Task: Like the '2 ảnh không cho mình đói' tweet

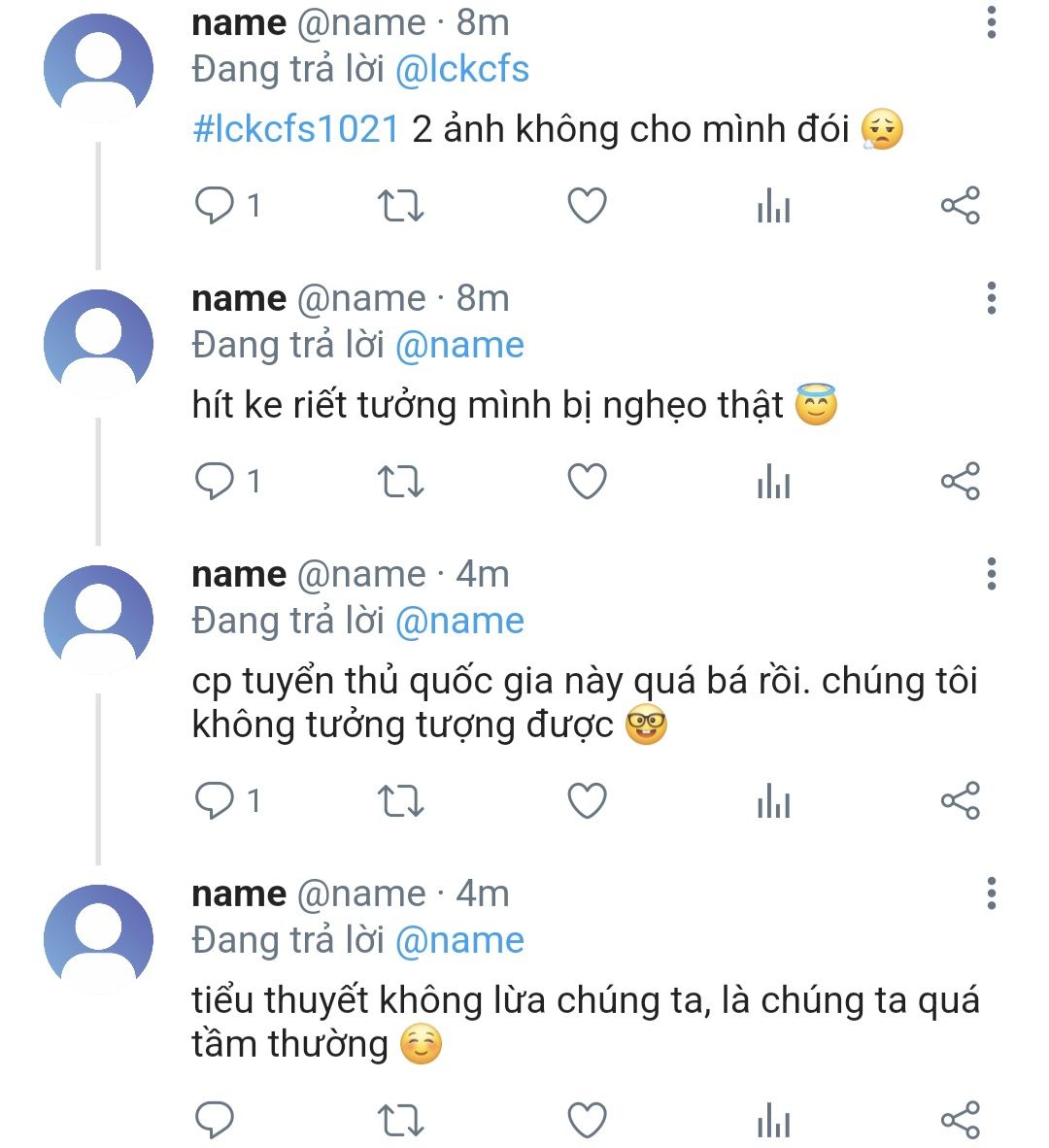Action: click(587, 205)
